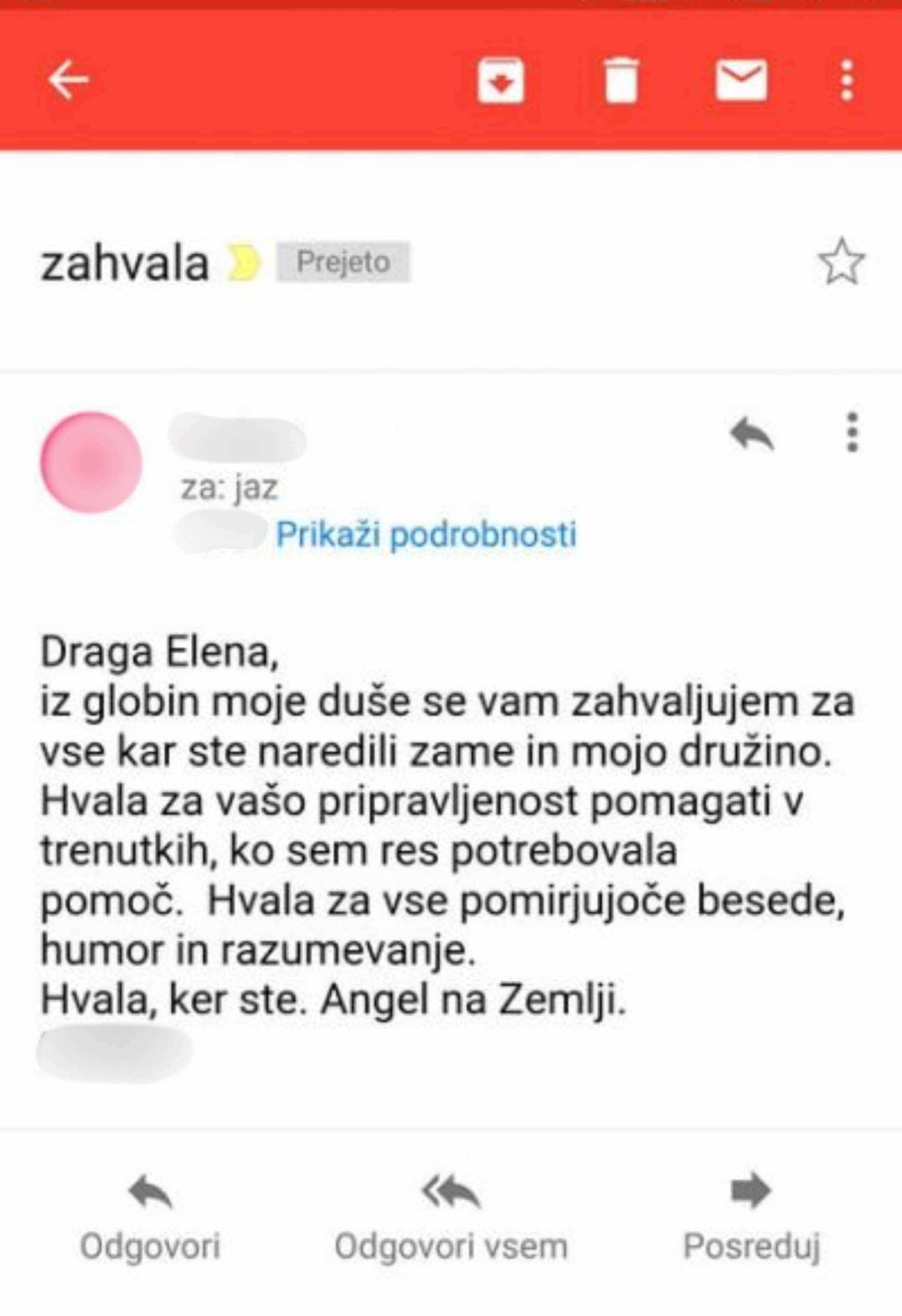
Task: Go back to the inbox
Action: [68, 80]
